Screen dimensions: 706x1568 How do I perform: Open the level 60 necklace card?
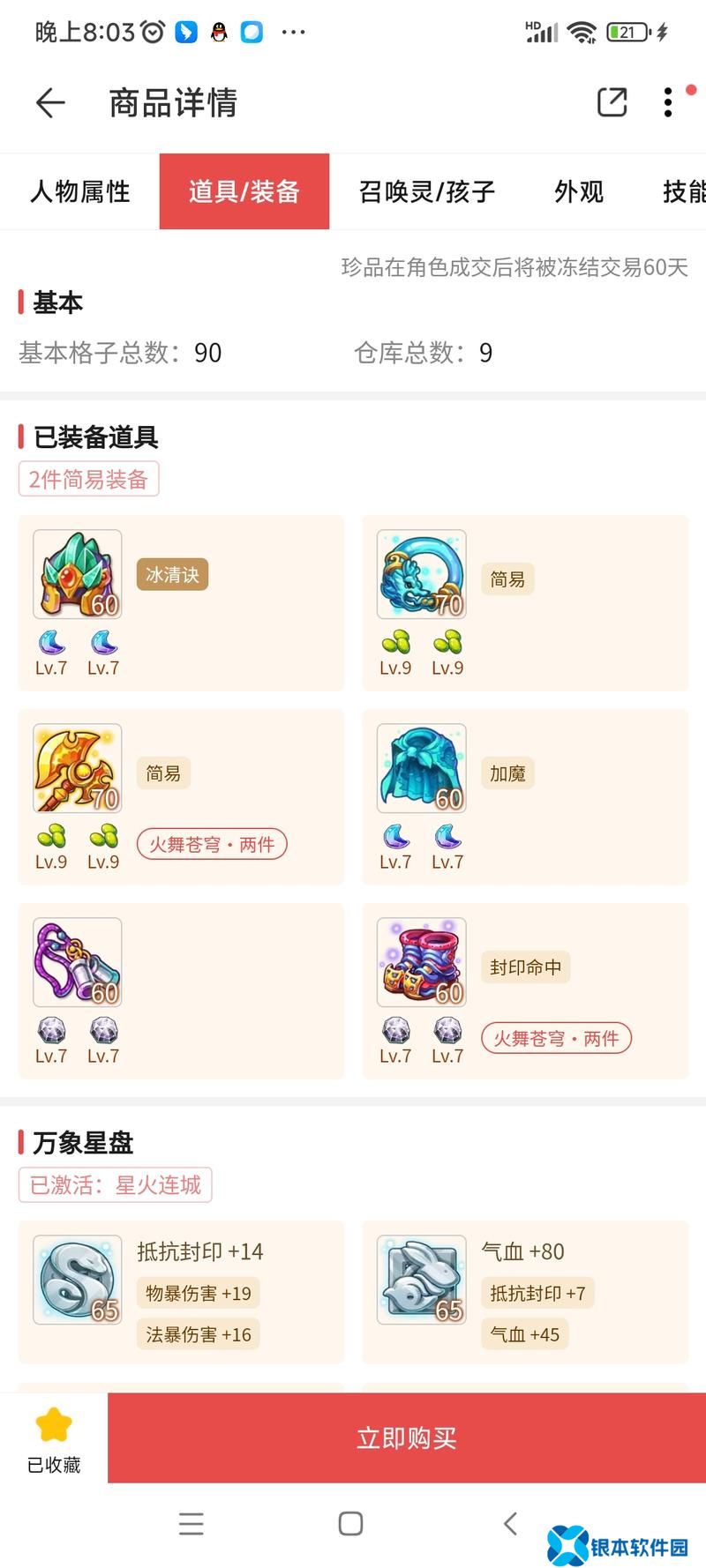coord(181,991)
